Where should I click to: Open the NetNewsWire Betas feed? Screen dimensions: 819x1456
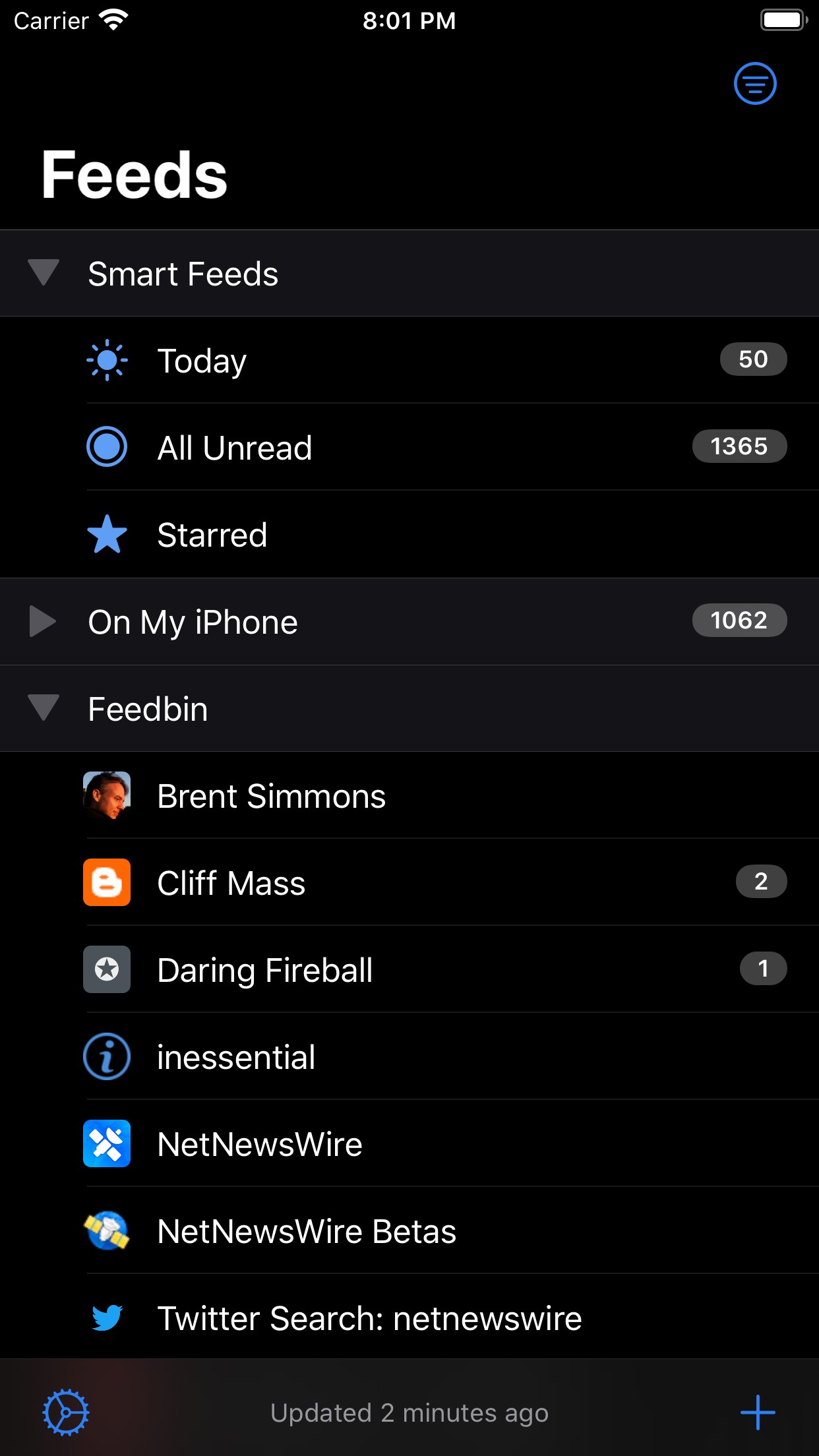[x=409, y=1230]
